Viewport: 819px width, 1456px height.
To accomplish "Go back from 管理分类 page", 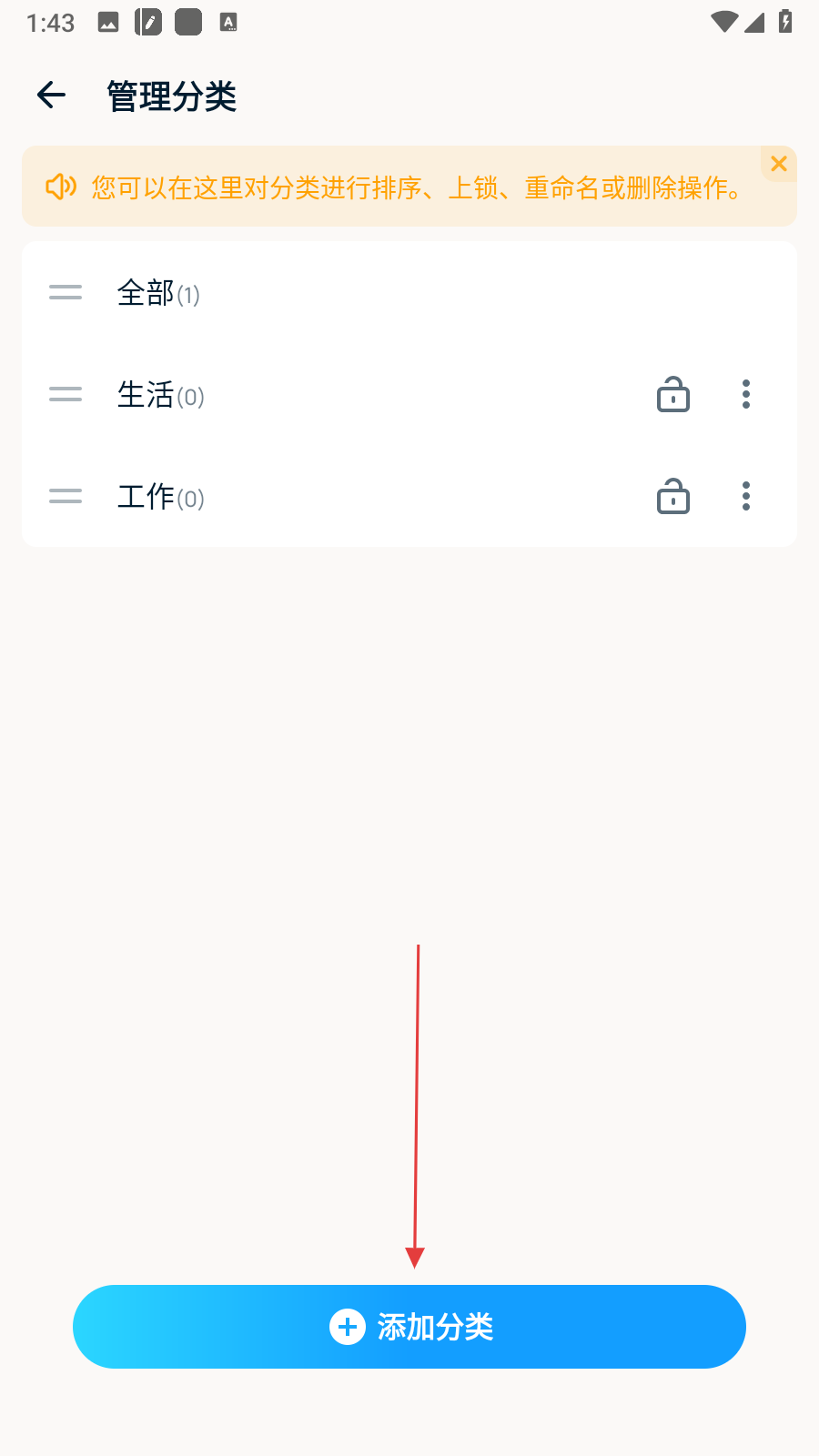I will (x=52, y=95).
